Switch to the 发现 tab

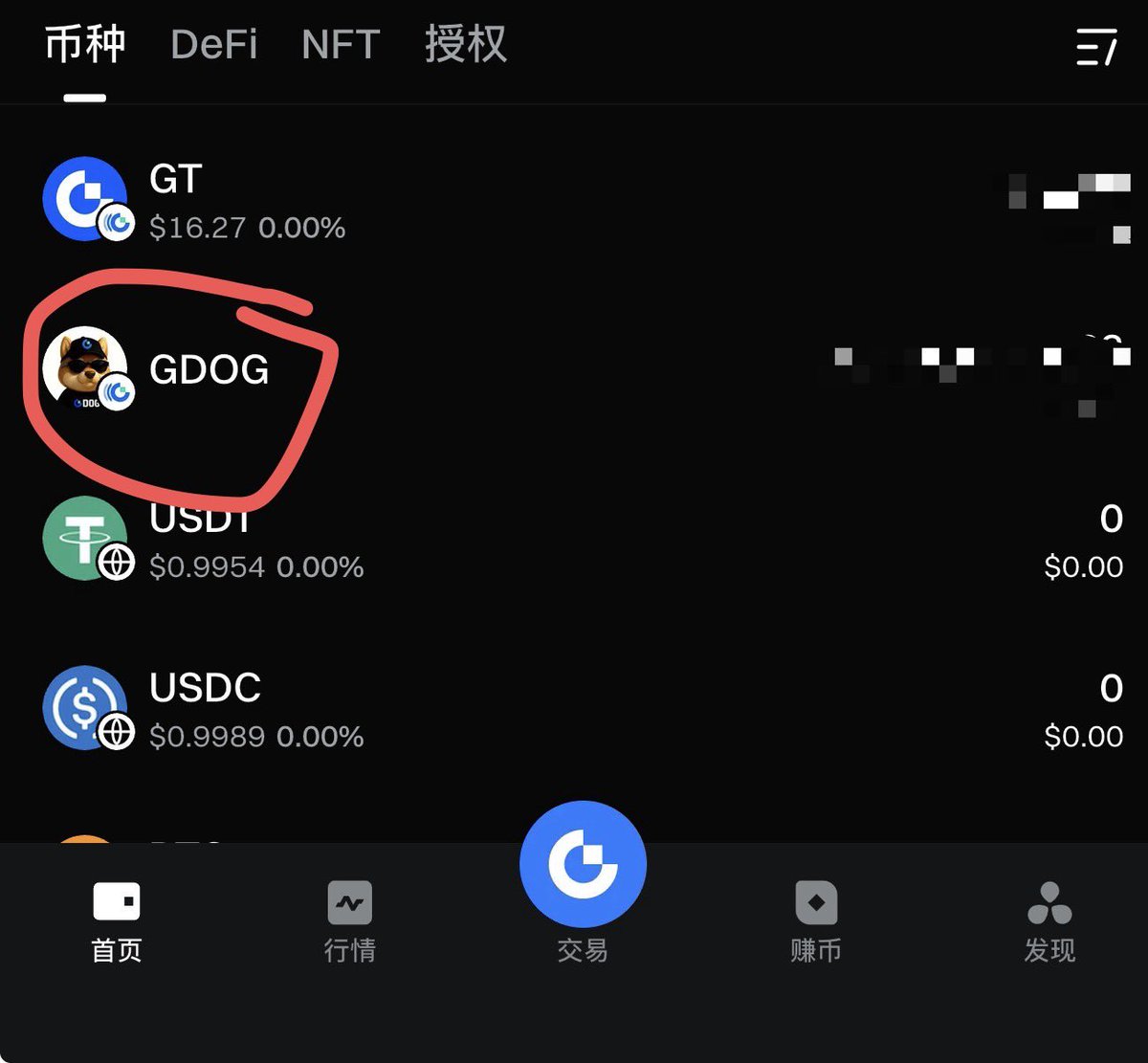(x=1049, y=920)
